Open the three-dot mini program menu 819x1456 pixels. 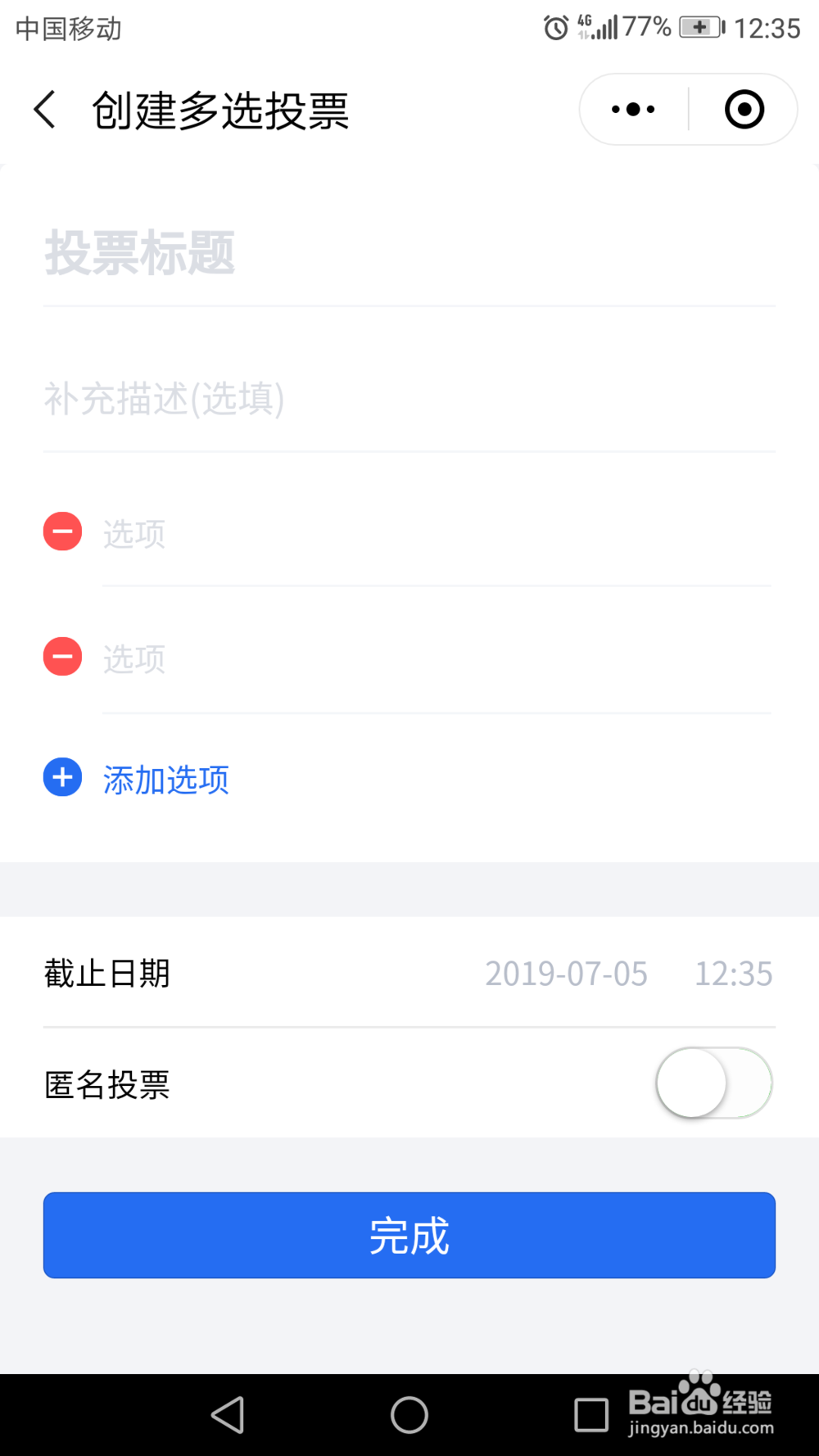pyautogui.click(x=631, y=109)
